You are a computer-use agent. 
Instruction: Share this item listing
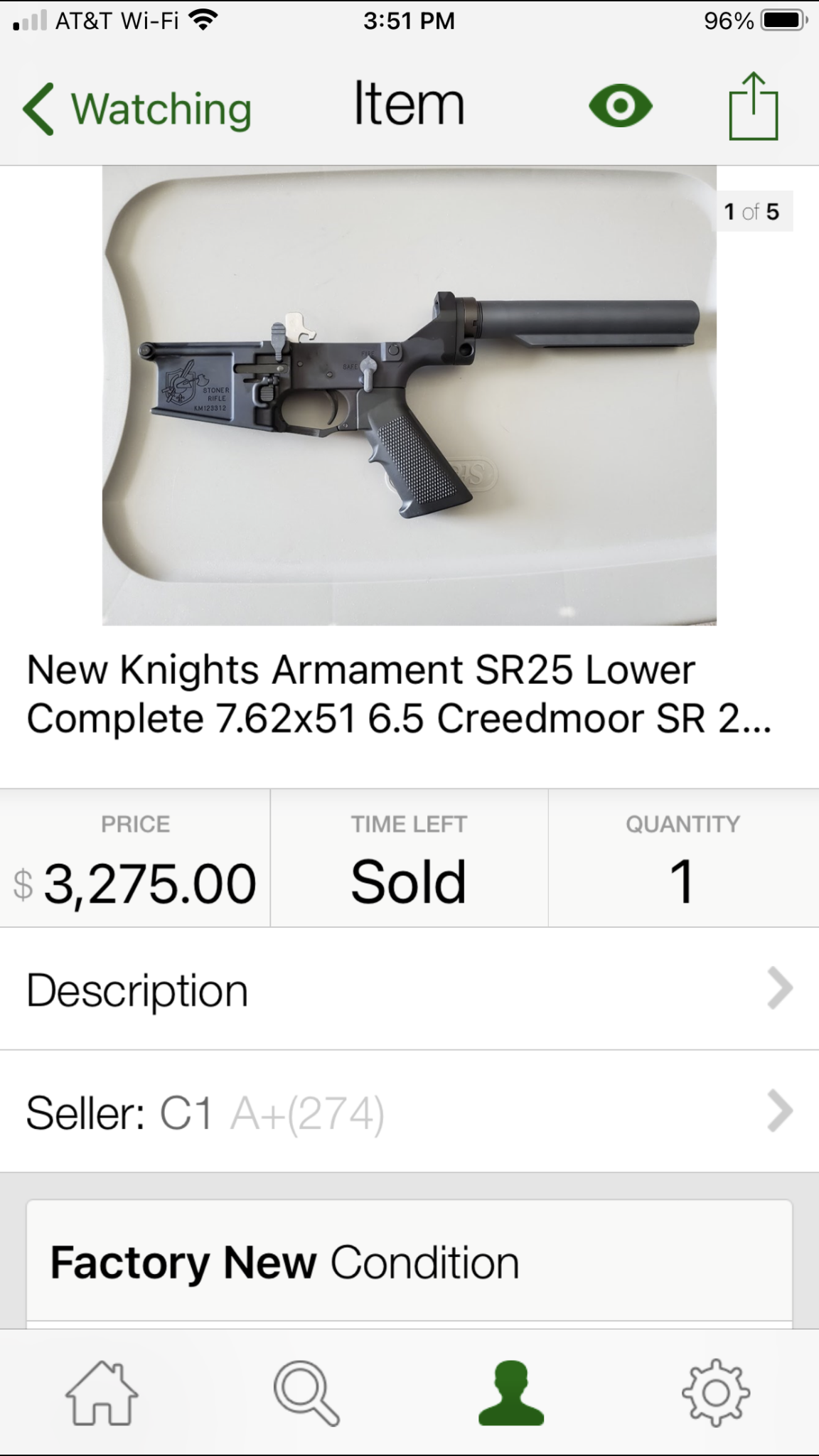coord(754,107)
